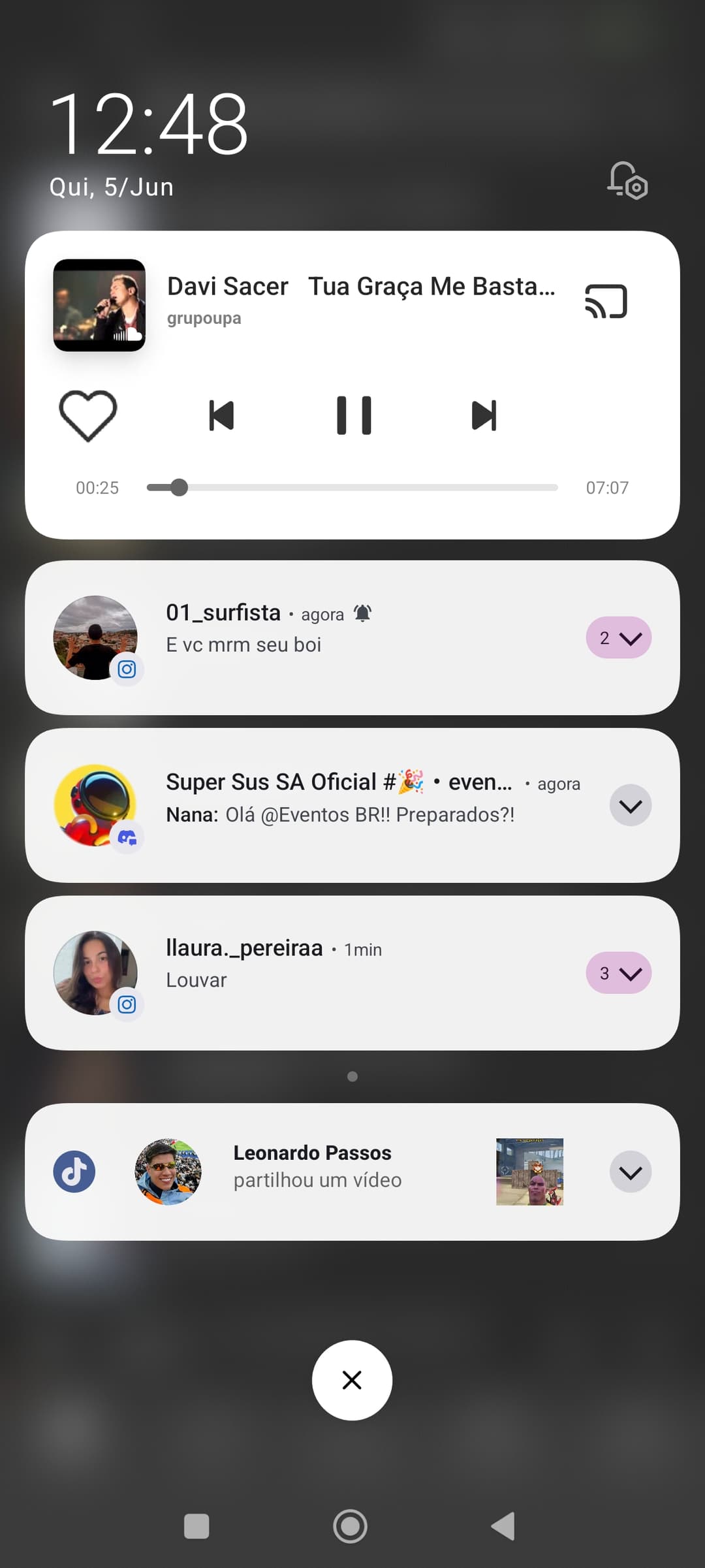705x1568 pixels.
Task: Expand the Super Sus SA Oficial notification
Action: click(x=629, y=805)
